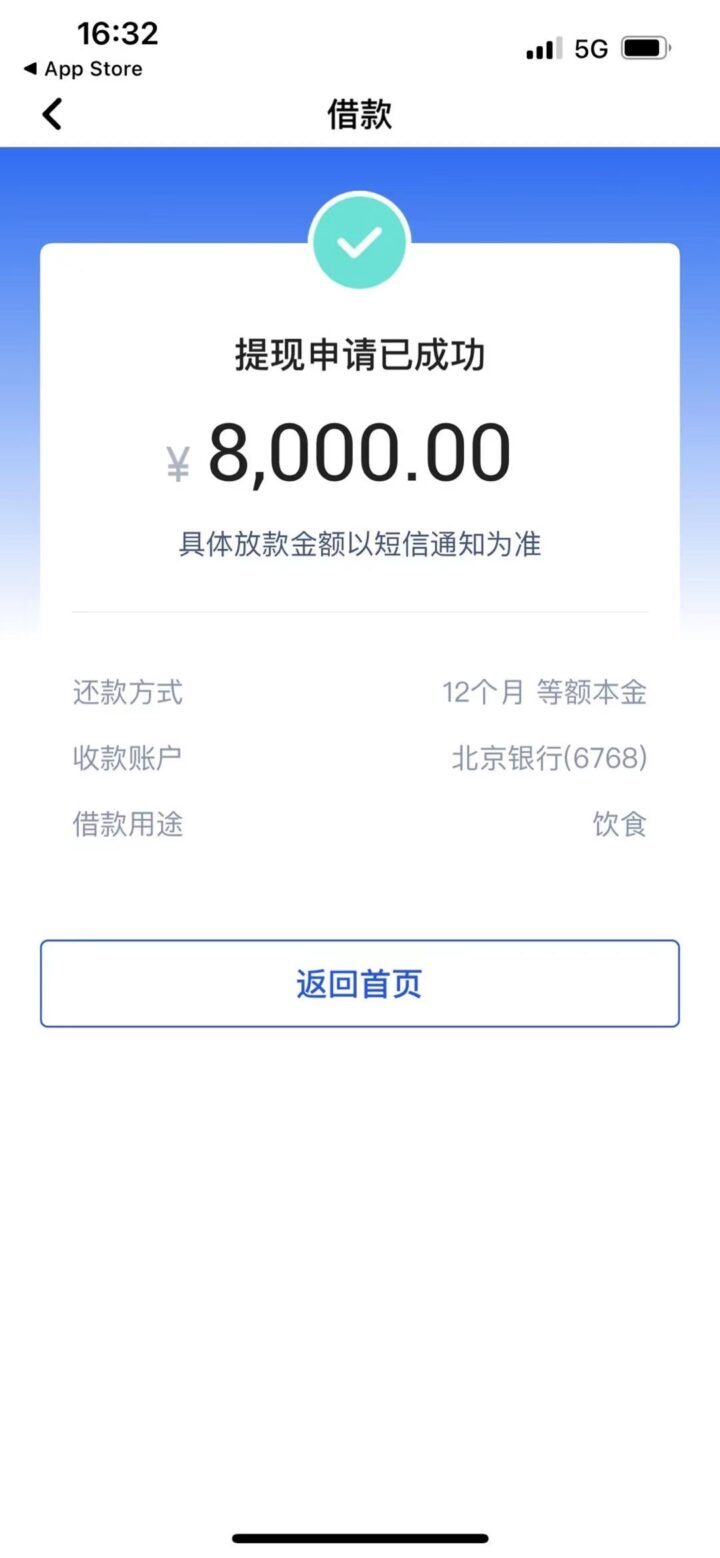The height and width of the screenshot is (1558, 720).
Task: Select the 12个月 等额本金 repayment option
Action: (545, 691)
